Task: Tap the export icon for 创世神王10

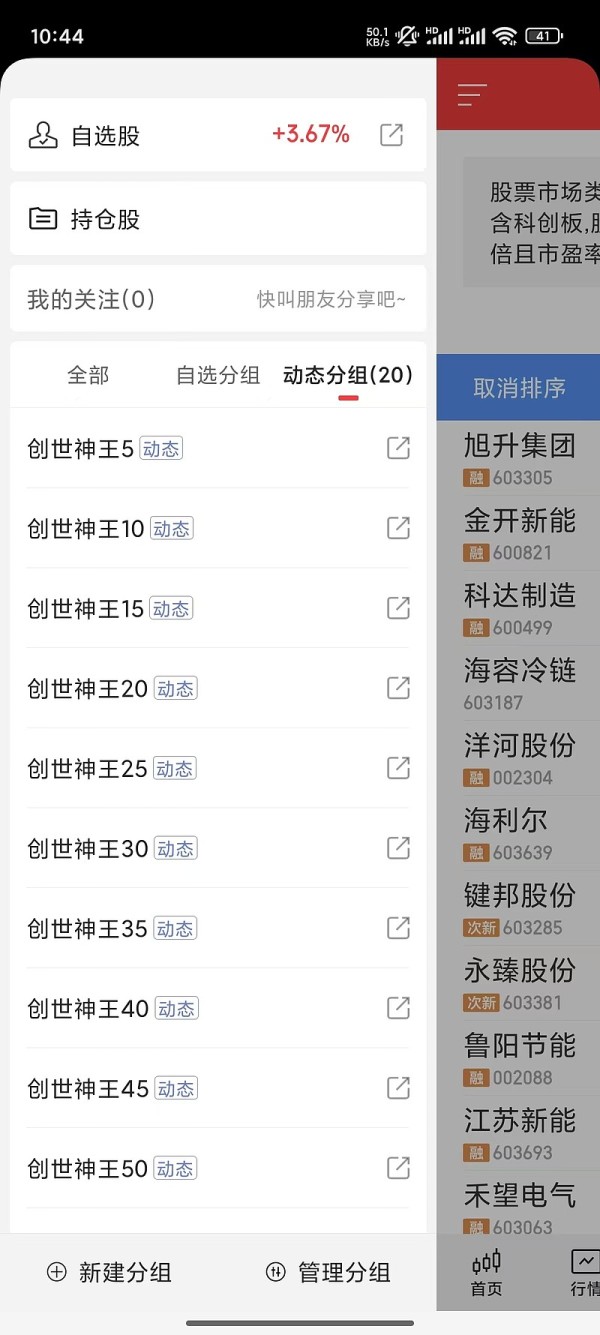Action: pyautogui.click(x=398, y=528)
